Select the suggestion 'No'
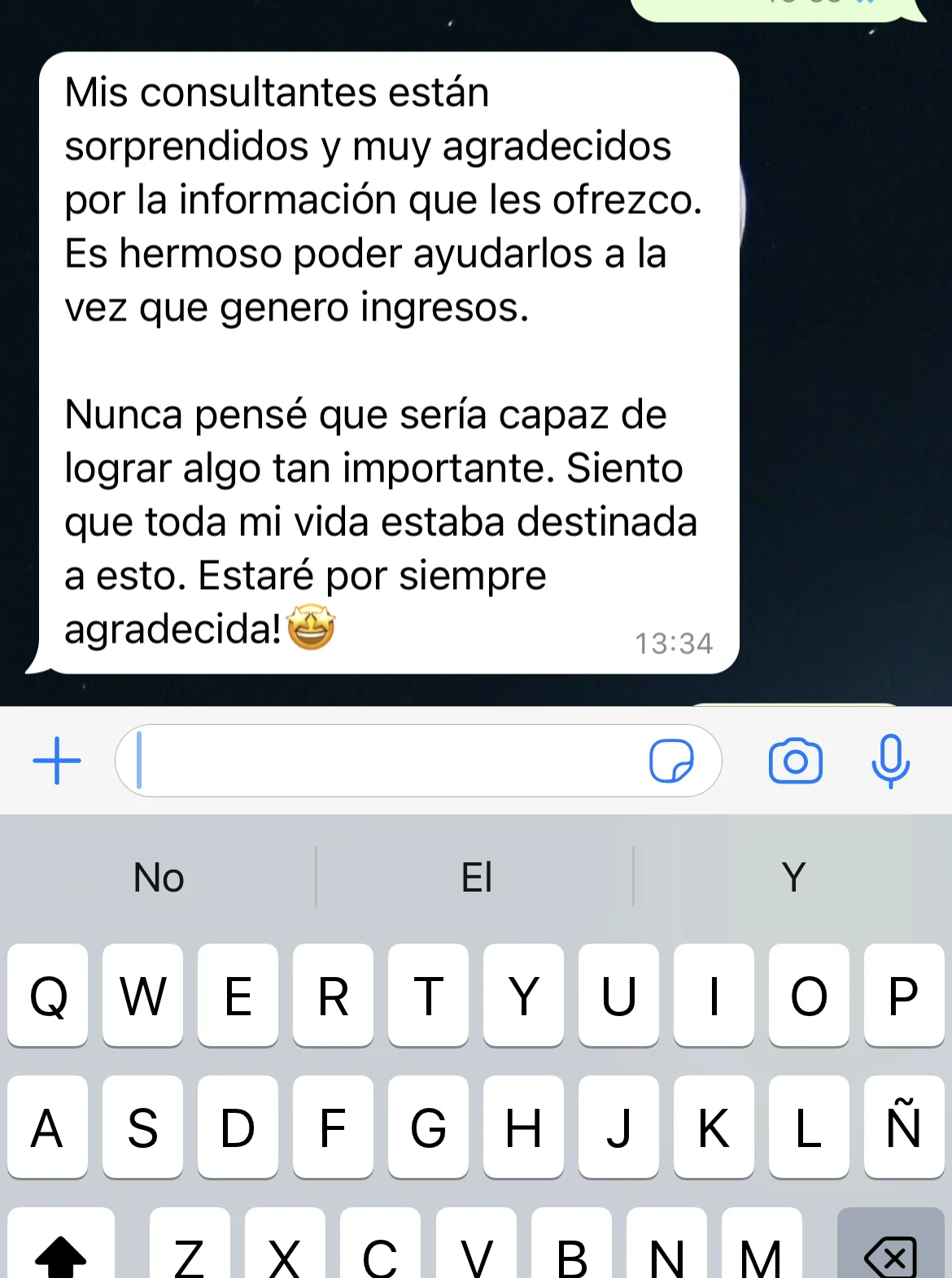 (x=158, y=878)
